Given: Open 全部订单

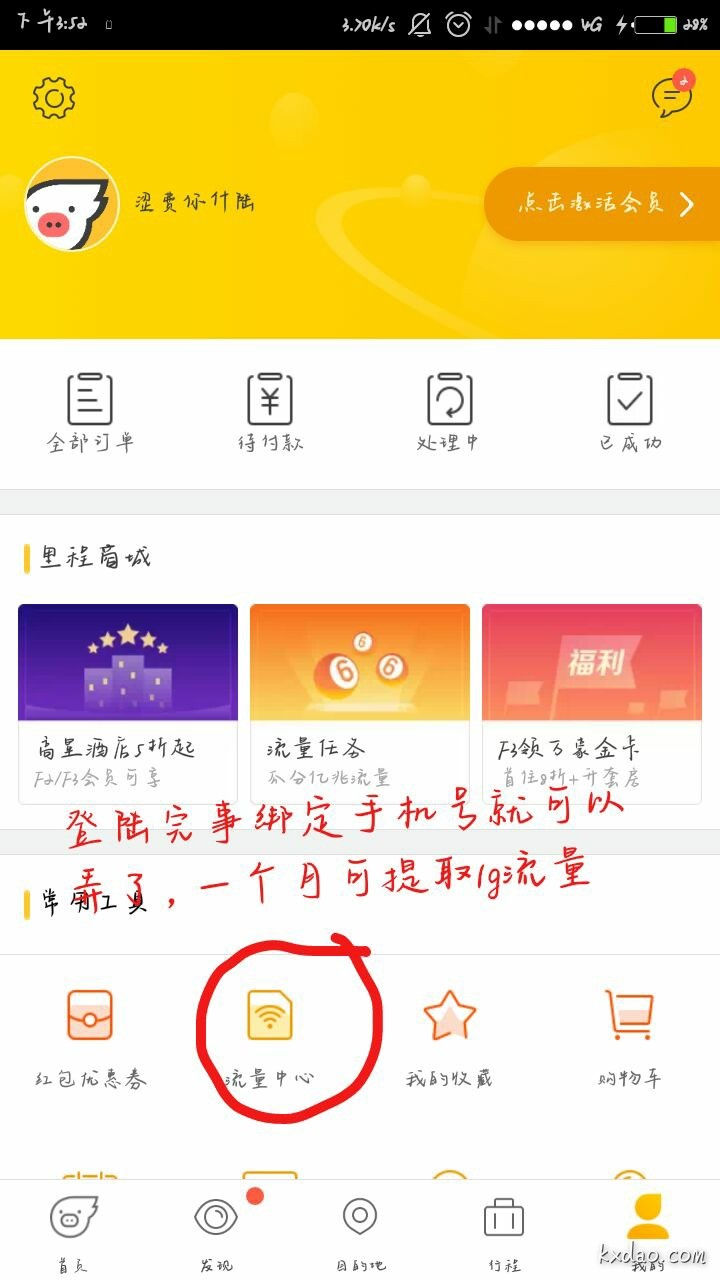Looking at the screenshot, I should 90,412.
